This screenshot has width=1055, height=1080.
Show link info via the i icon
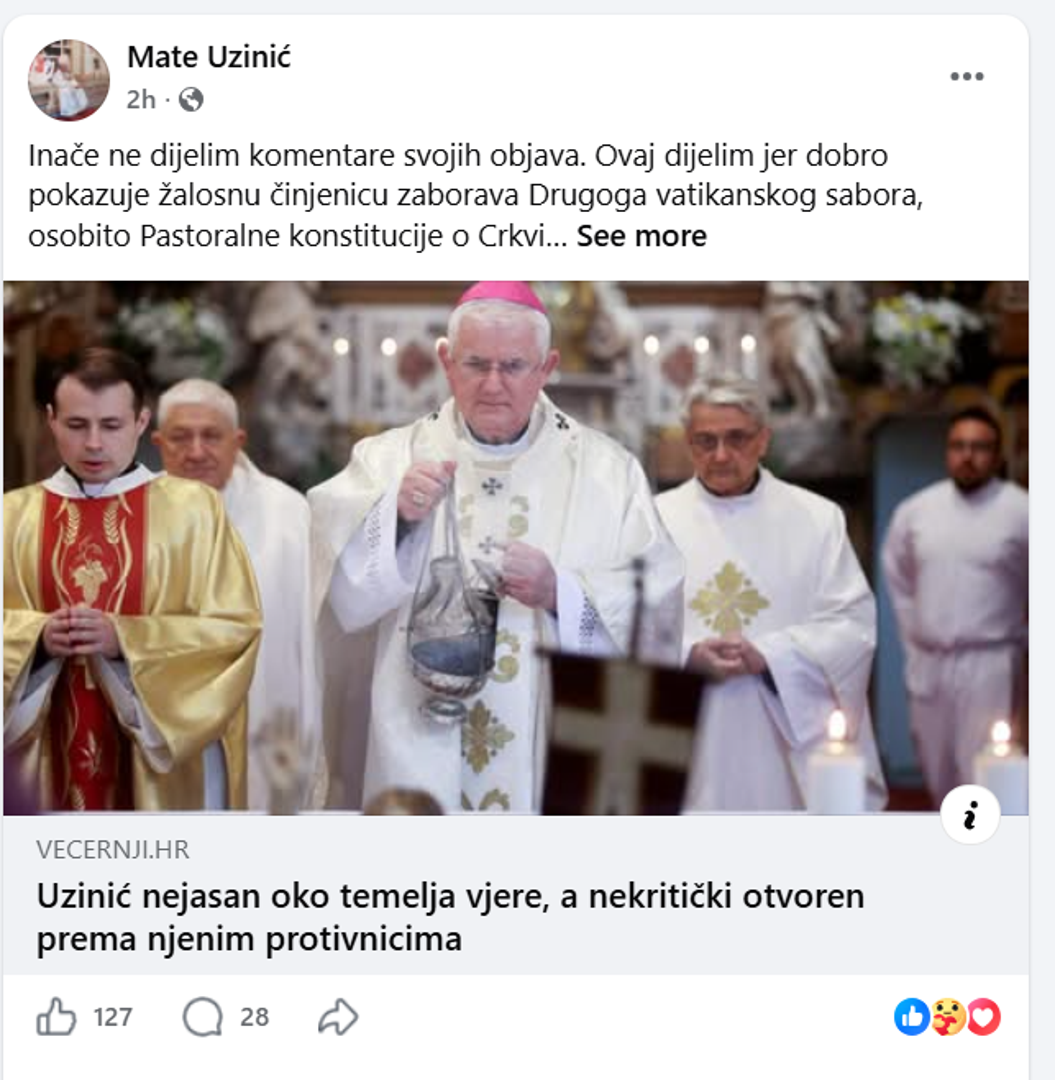pyautogui.click(x=970, y=815)
